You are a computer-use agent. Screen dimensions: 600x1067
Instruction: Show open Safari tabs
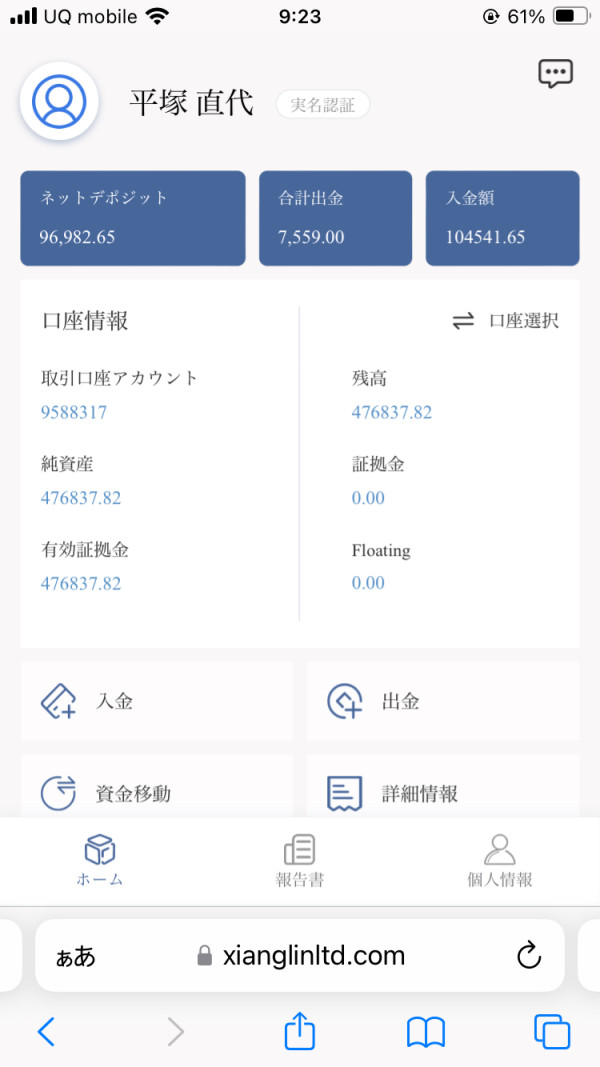click(x=552, y=1032)
